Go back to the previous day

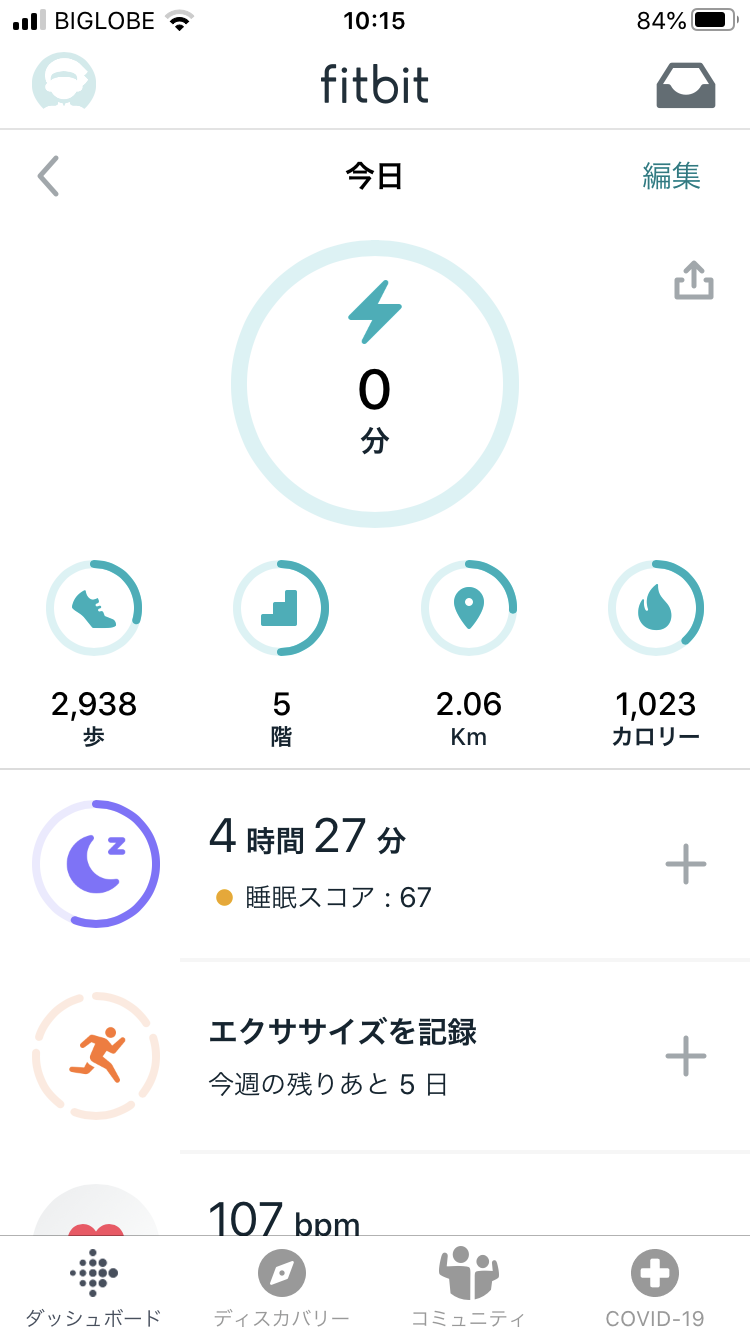tap(48, 177)
